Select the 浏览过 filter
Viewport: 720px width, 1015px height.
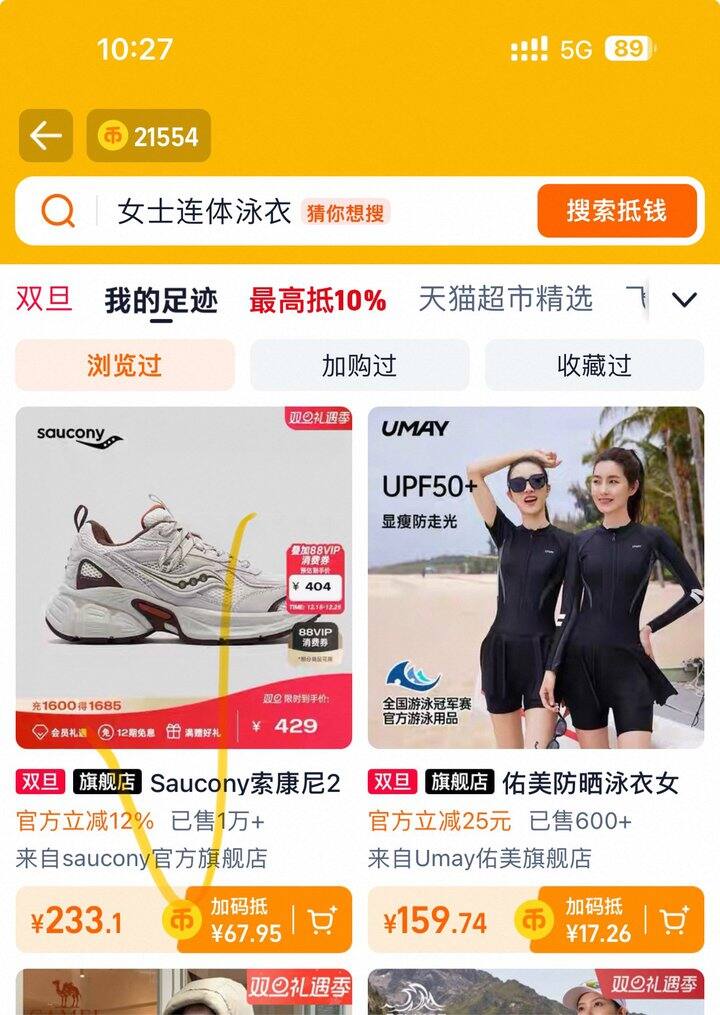pos(125,365)
